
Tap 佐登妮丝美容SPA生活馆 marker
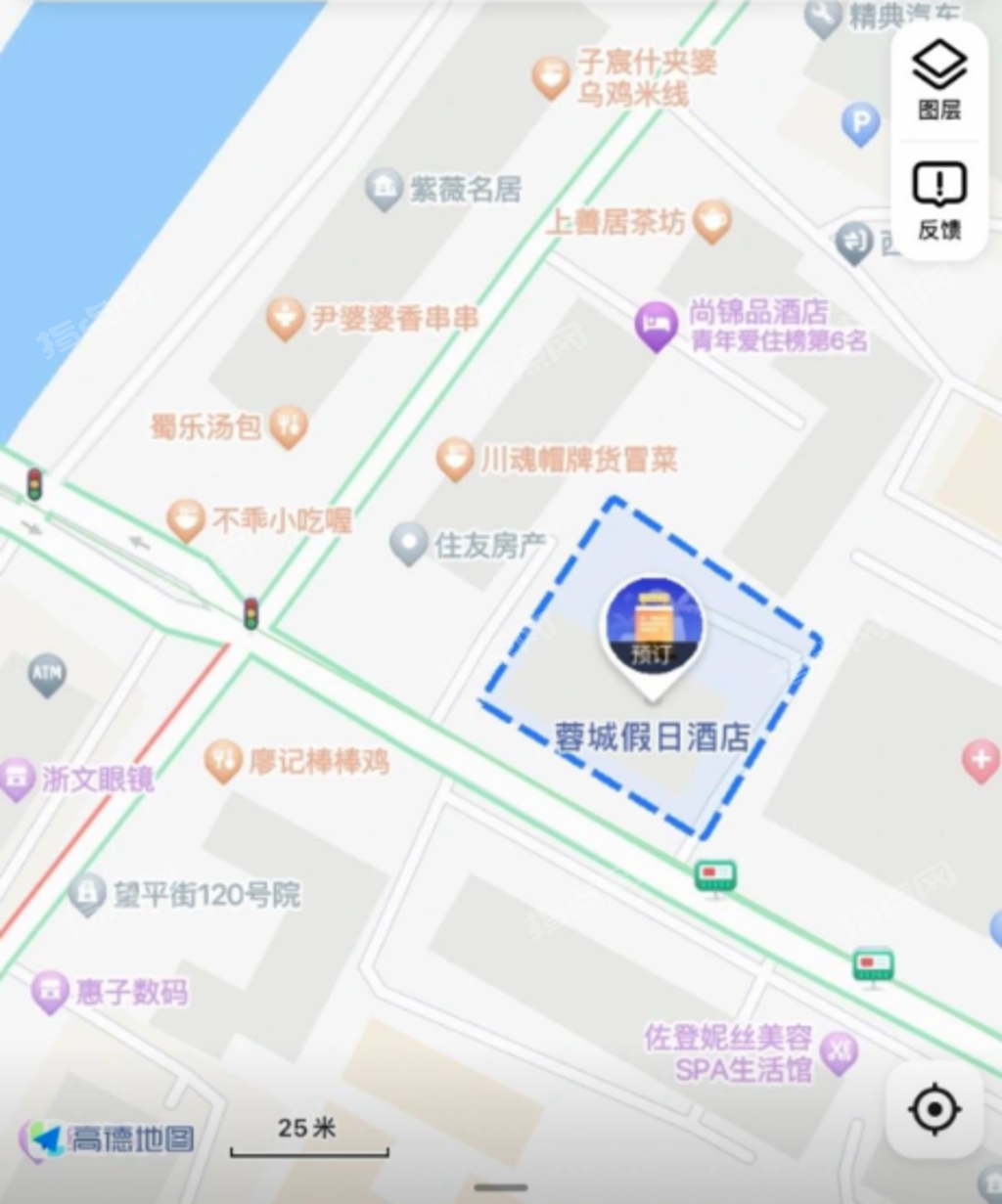pos(839,1053)
